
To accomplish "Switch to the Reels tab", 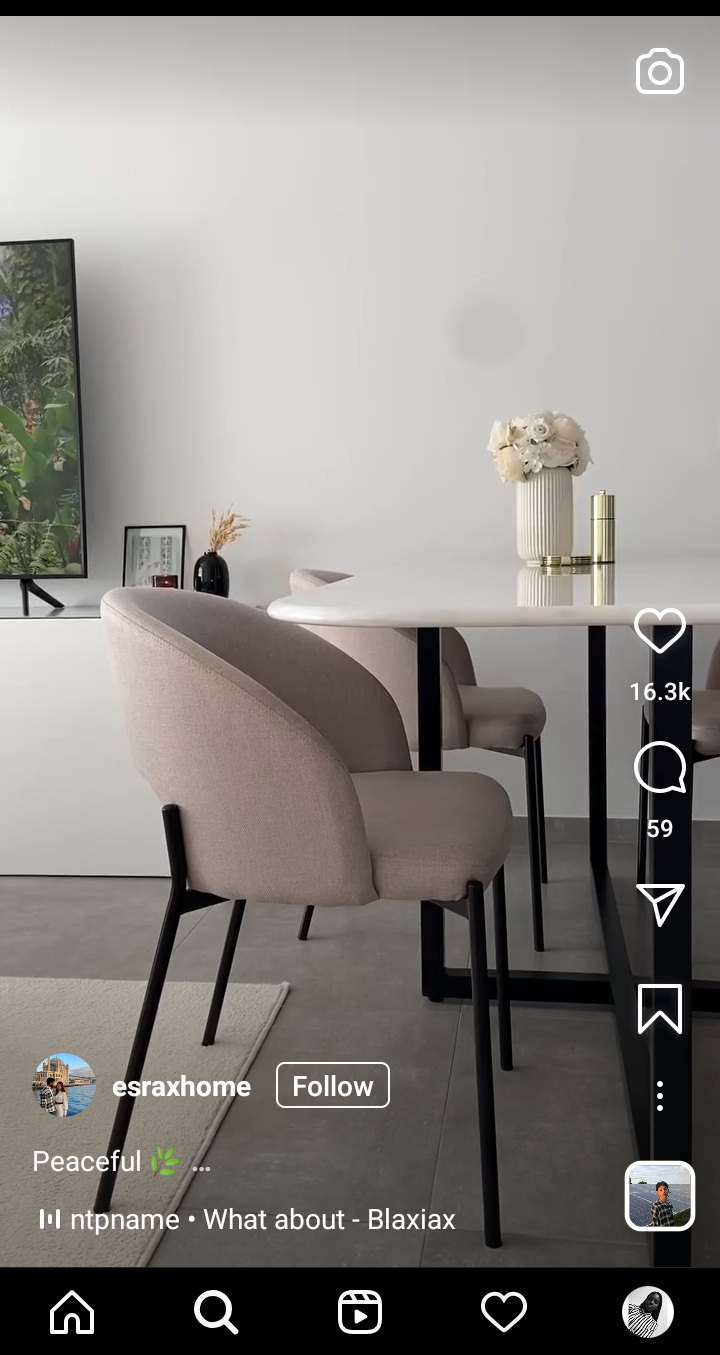I will coord(360,1311).
